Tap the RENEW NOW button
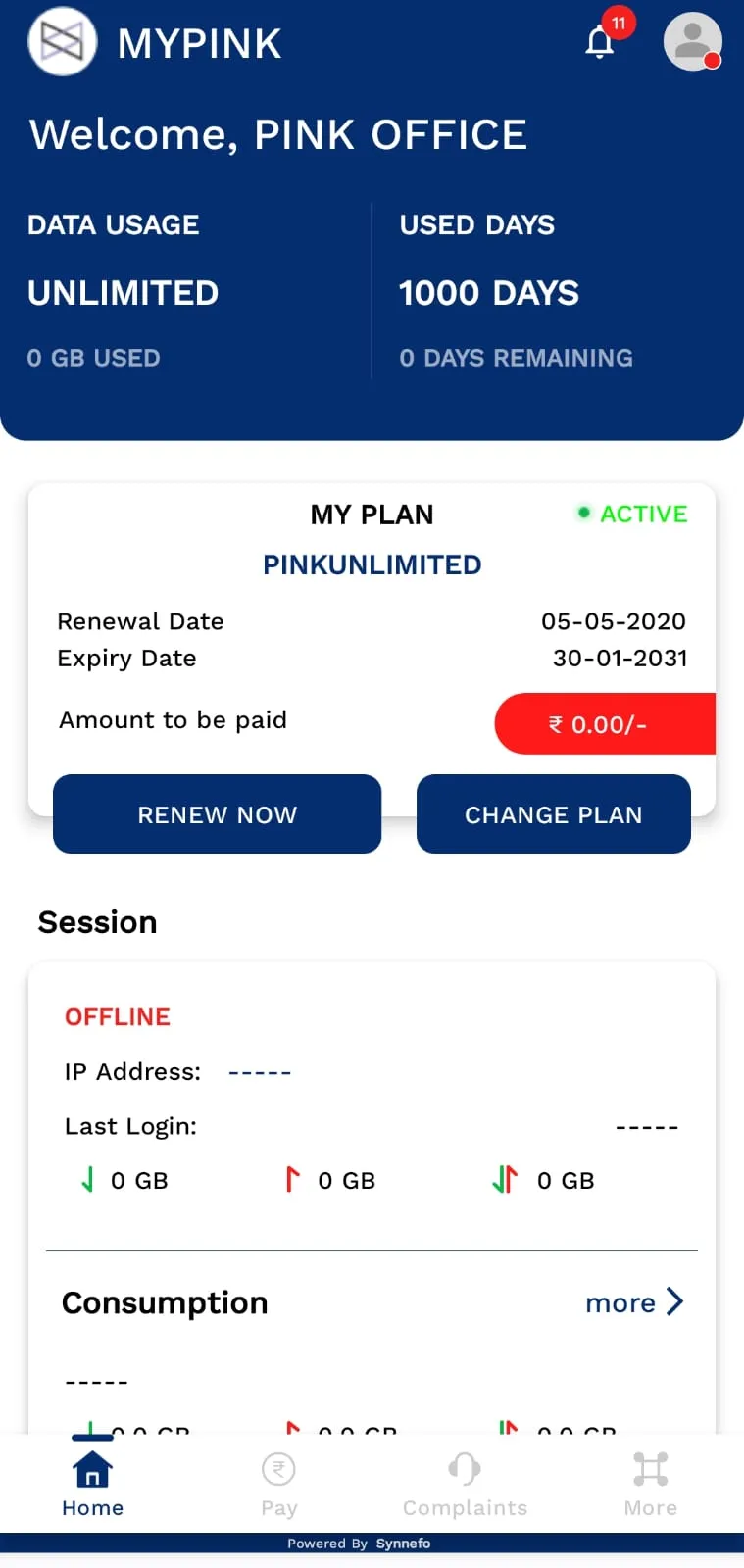 (x=217, y=814)
